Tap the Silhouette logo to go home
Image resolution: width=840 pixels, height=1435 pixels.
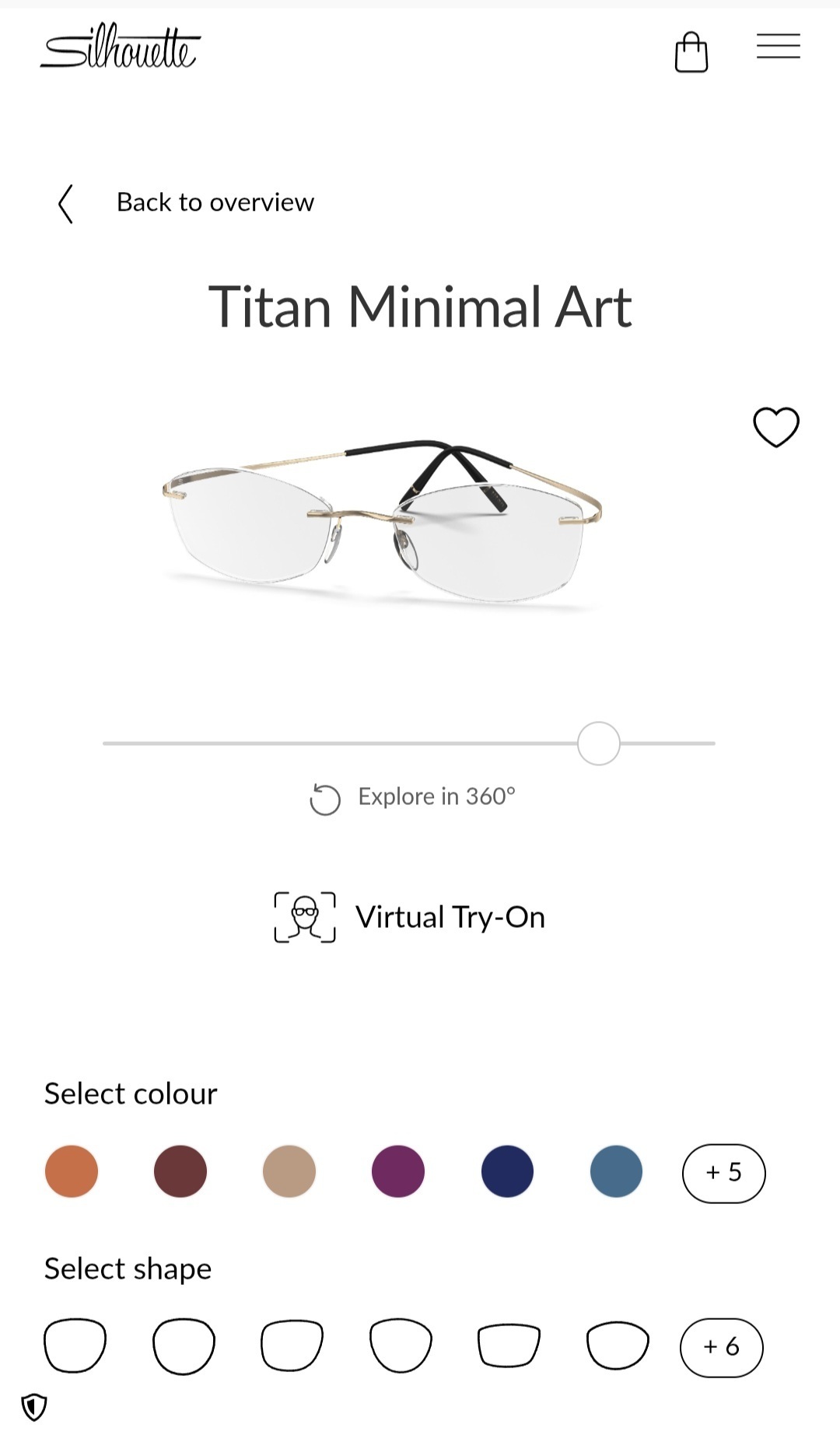point(121,48)
